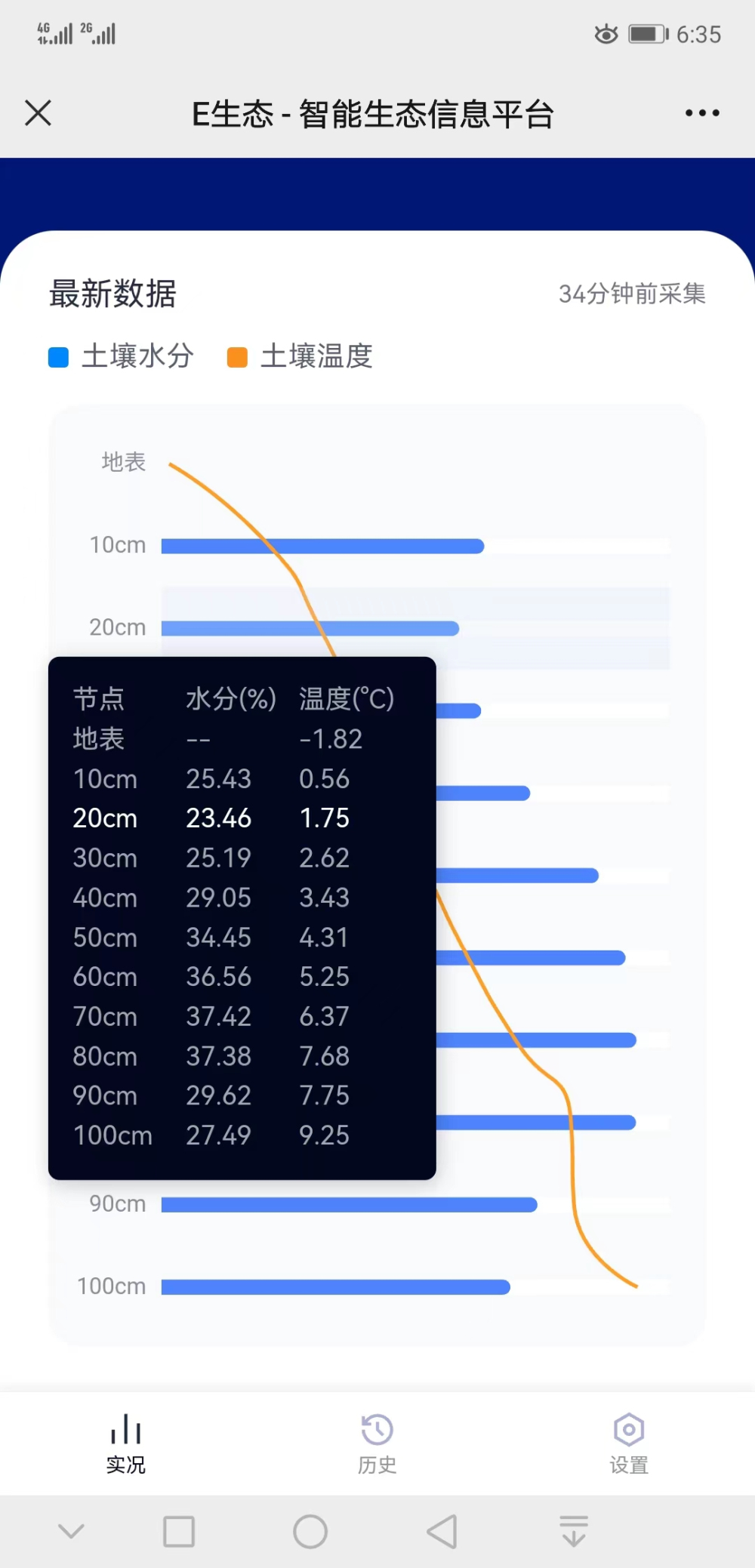Tap the 90cm soil moisture bar
755x1568 pixels.
tap(349, 1205)
